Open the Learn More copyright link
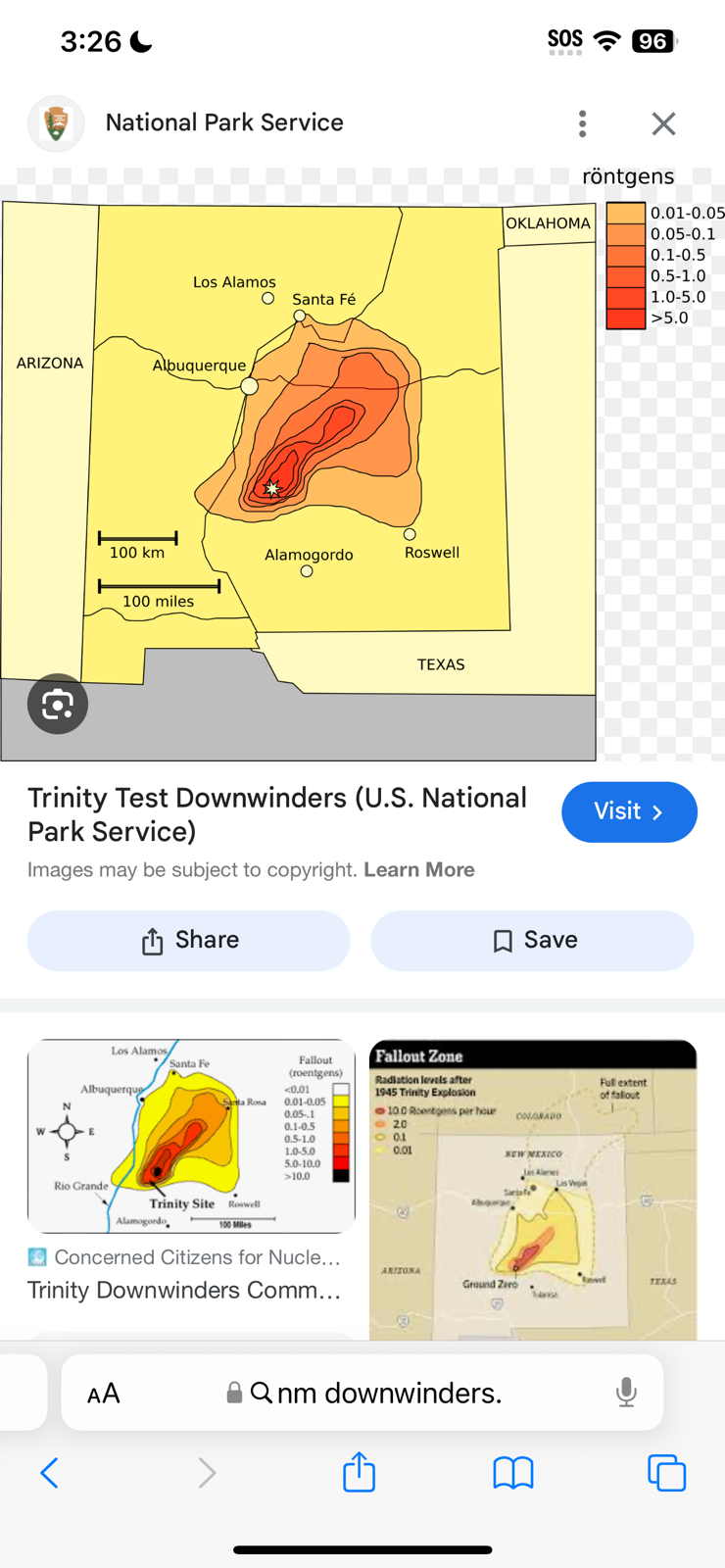The width and height of the screenshot is (725, 1568). pyautogui.click(x=418, y=869)
